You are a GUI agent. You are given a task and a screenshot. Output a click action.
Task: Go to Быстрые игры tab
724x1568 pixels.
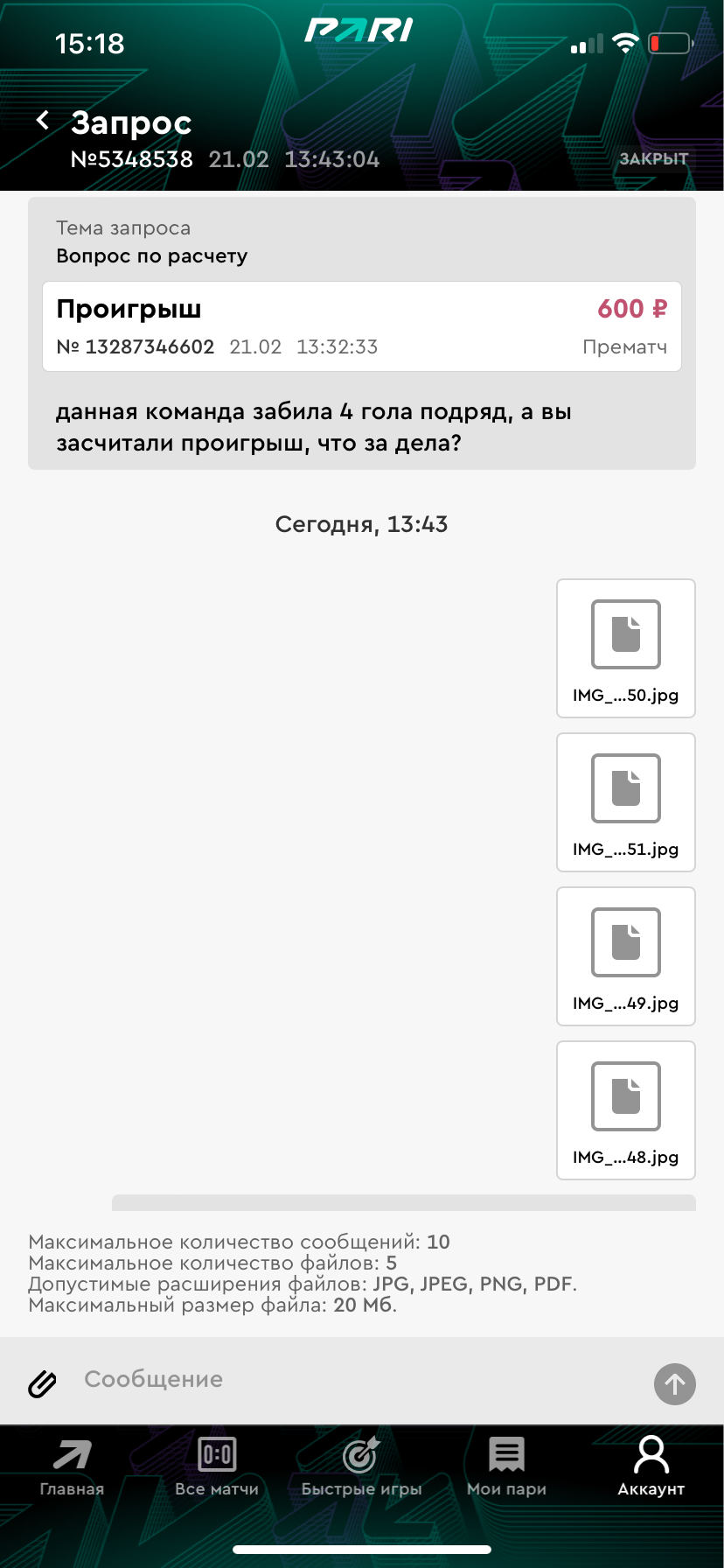tap(361, 1466)
